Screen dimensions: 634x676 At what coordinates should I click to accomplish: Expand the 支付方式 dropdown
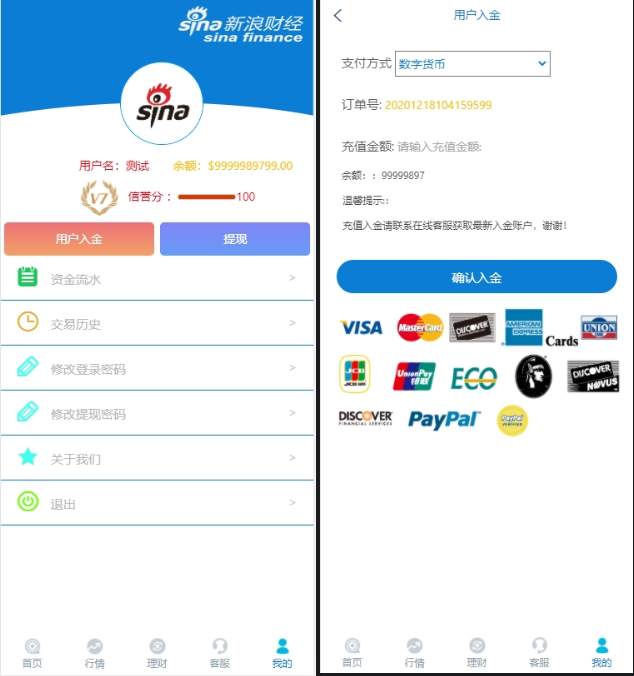pyautogui.click(x=473, y=64)
